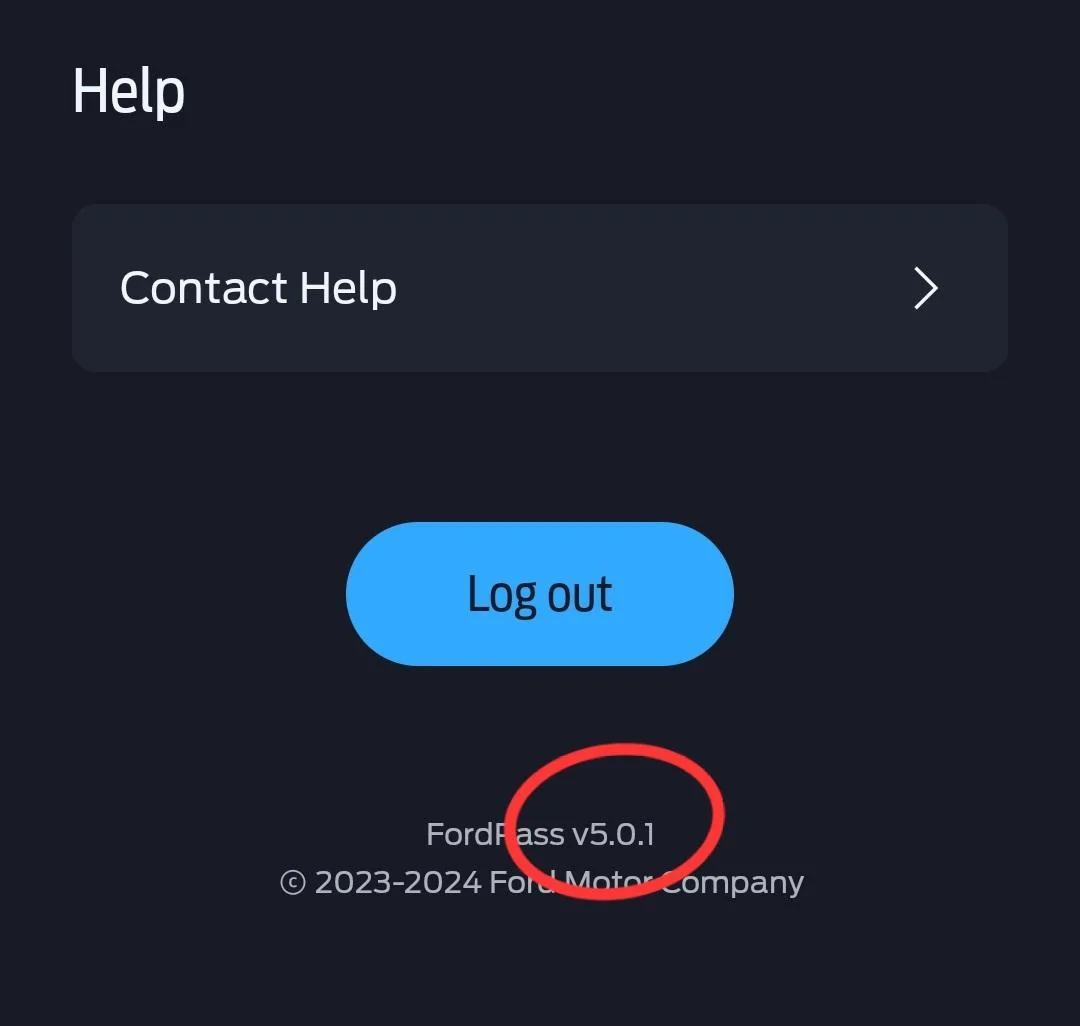Tap the Log out button
Screen dimensions: 1080x1026
pyautogui.click(x=539, y=594)
